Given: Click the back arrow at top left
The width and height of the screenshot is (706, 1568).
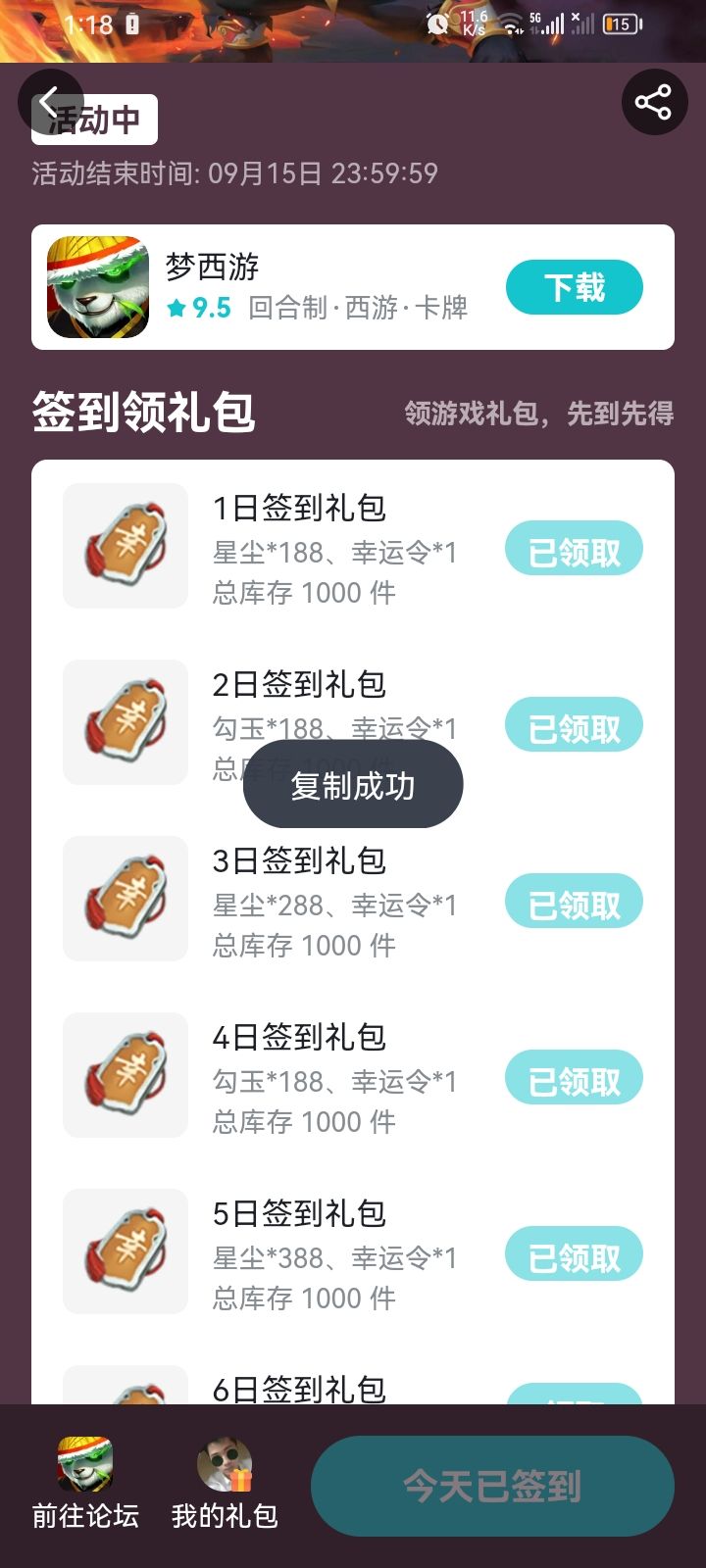Looking at the screenshot, I should [49, 101].
